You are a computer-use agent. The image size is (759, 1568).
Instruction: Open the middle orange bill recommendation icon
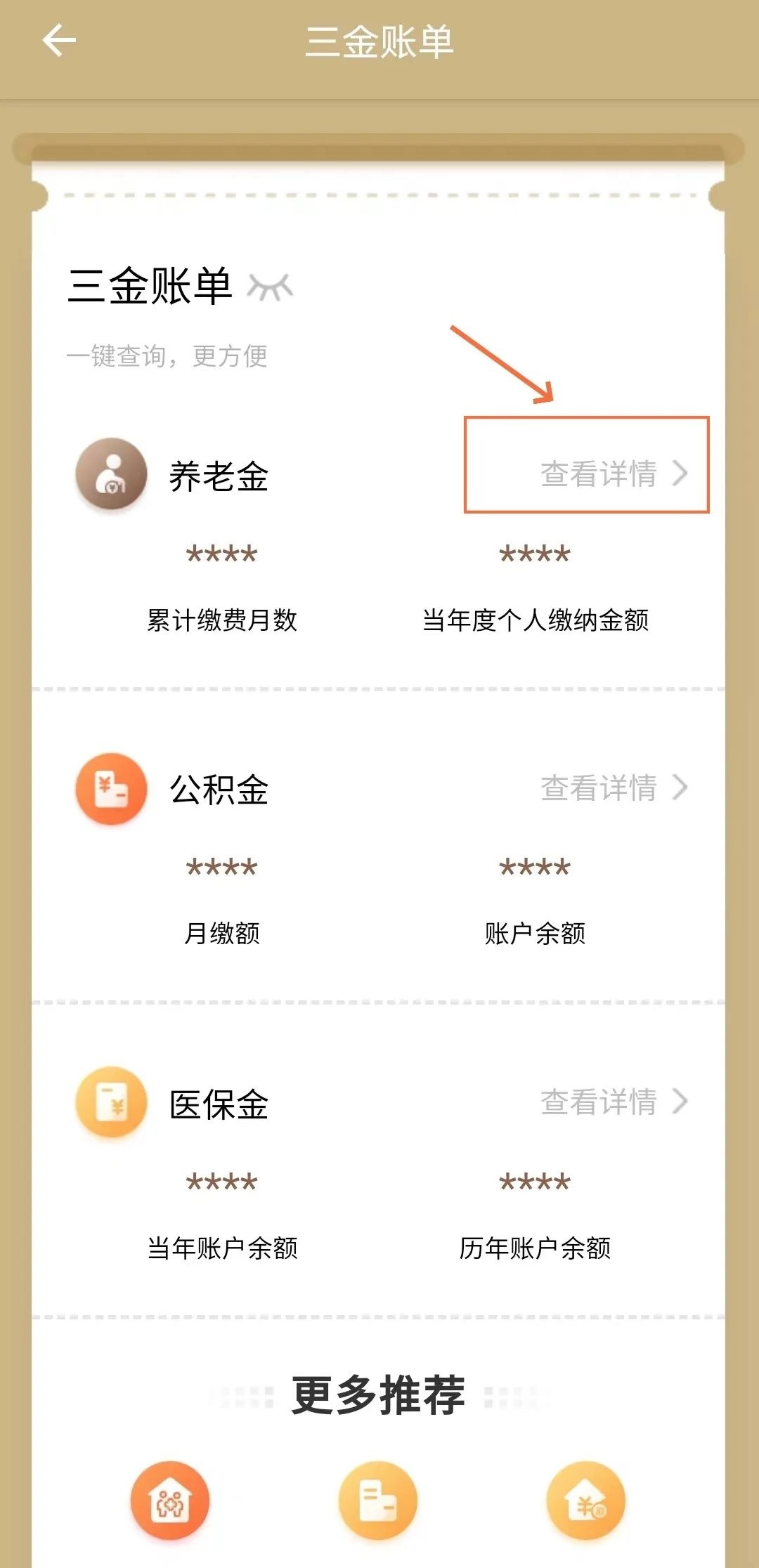378,1501
